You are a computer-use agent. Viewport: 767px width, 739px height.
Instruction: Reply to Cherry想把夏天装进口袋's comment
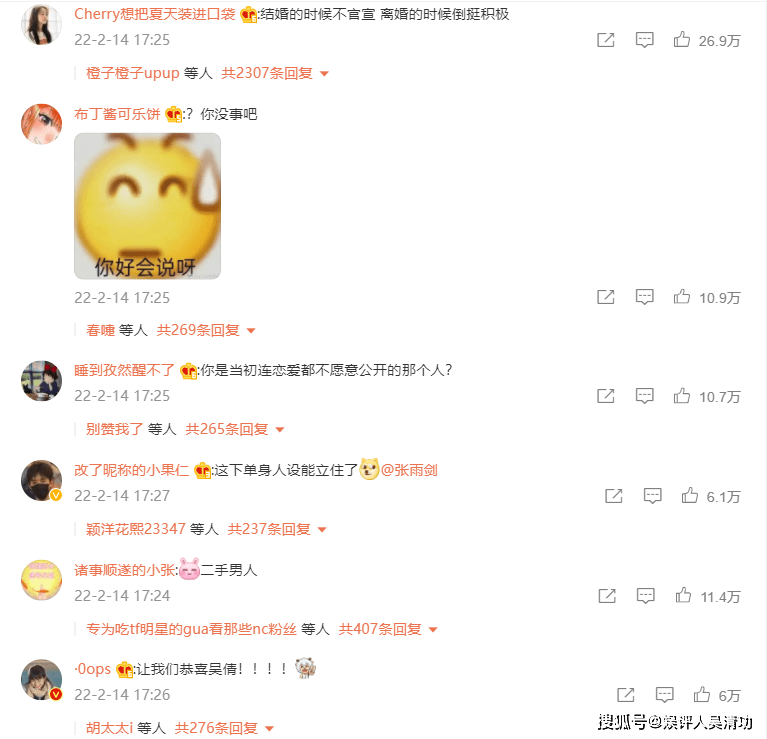pos(645,40)
